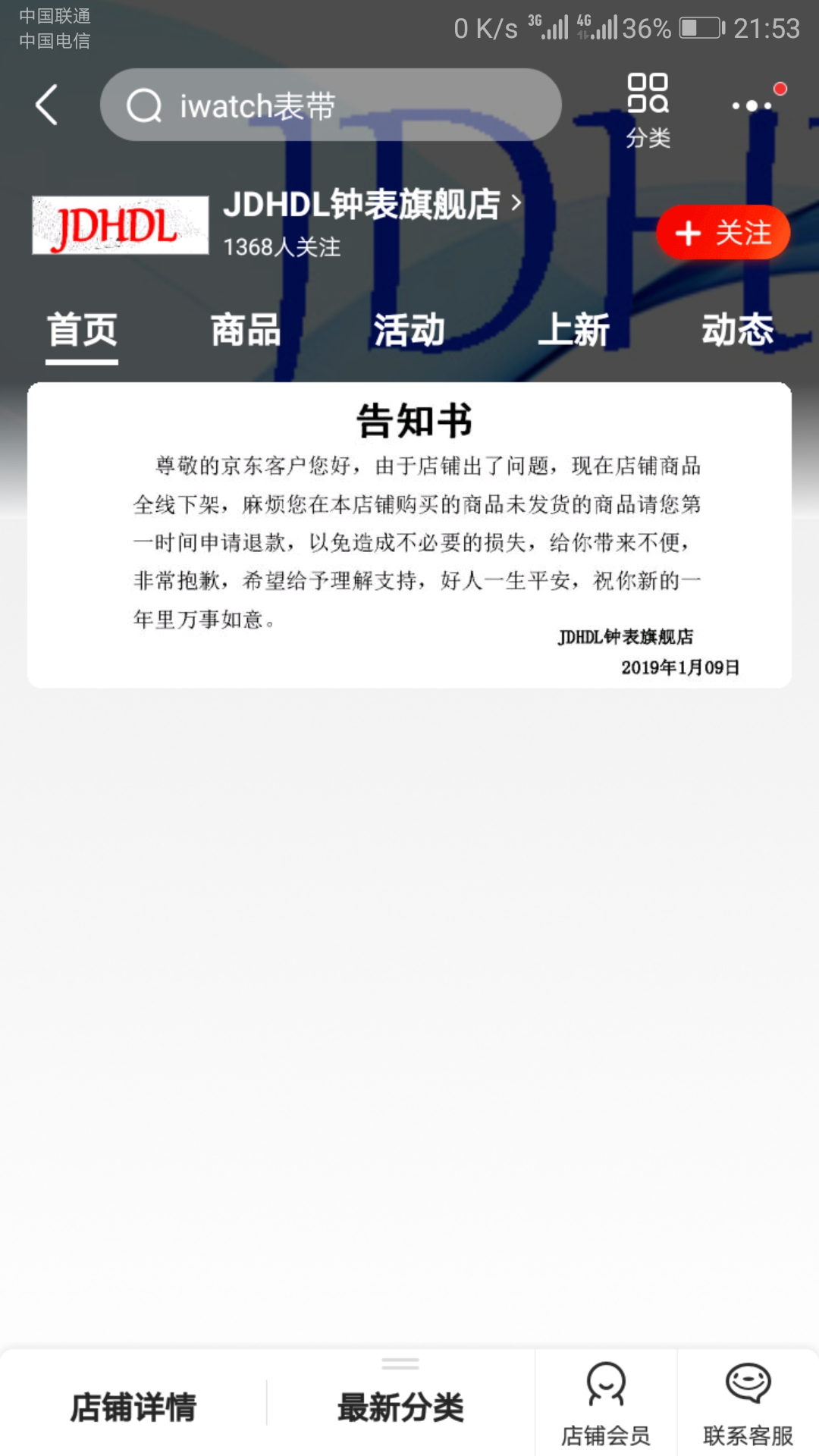
Task: Contact support via 联系客服
Action: pos(748,1404)
